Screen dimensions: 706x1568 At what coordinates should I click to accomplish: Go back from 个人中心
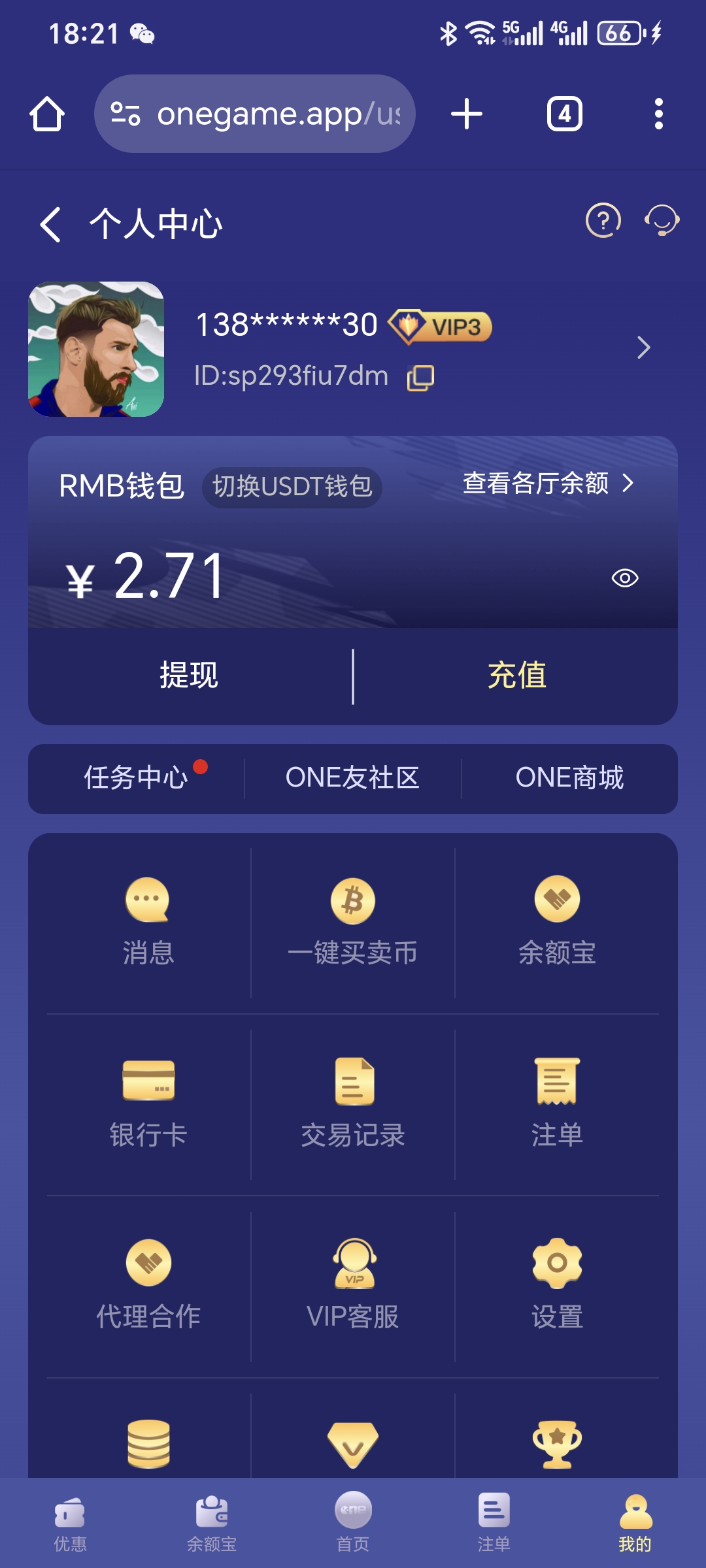pyautogui.click(x=50, y=225)
